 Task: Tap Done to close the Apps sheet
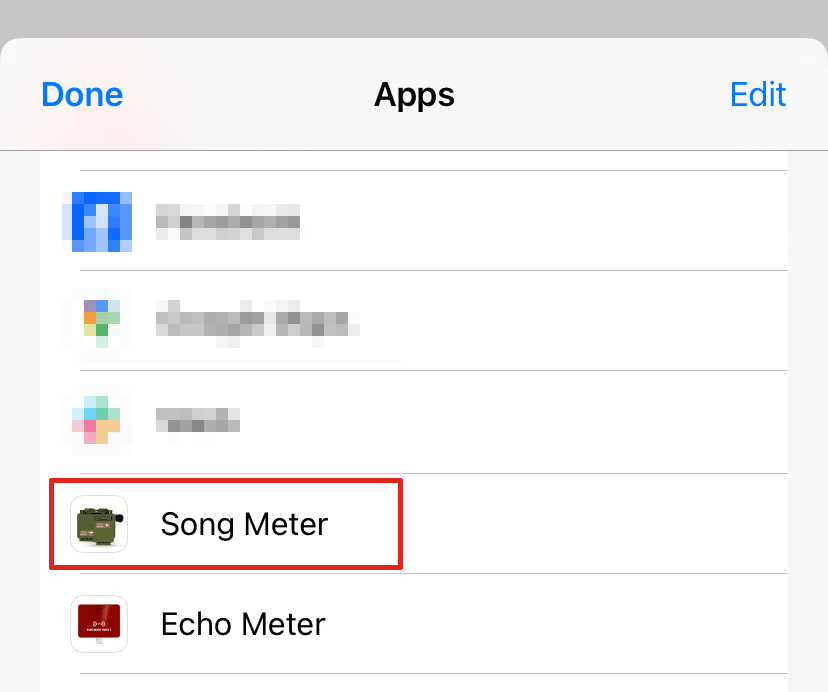click(82, 95)
